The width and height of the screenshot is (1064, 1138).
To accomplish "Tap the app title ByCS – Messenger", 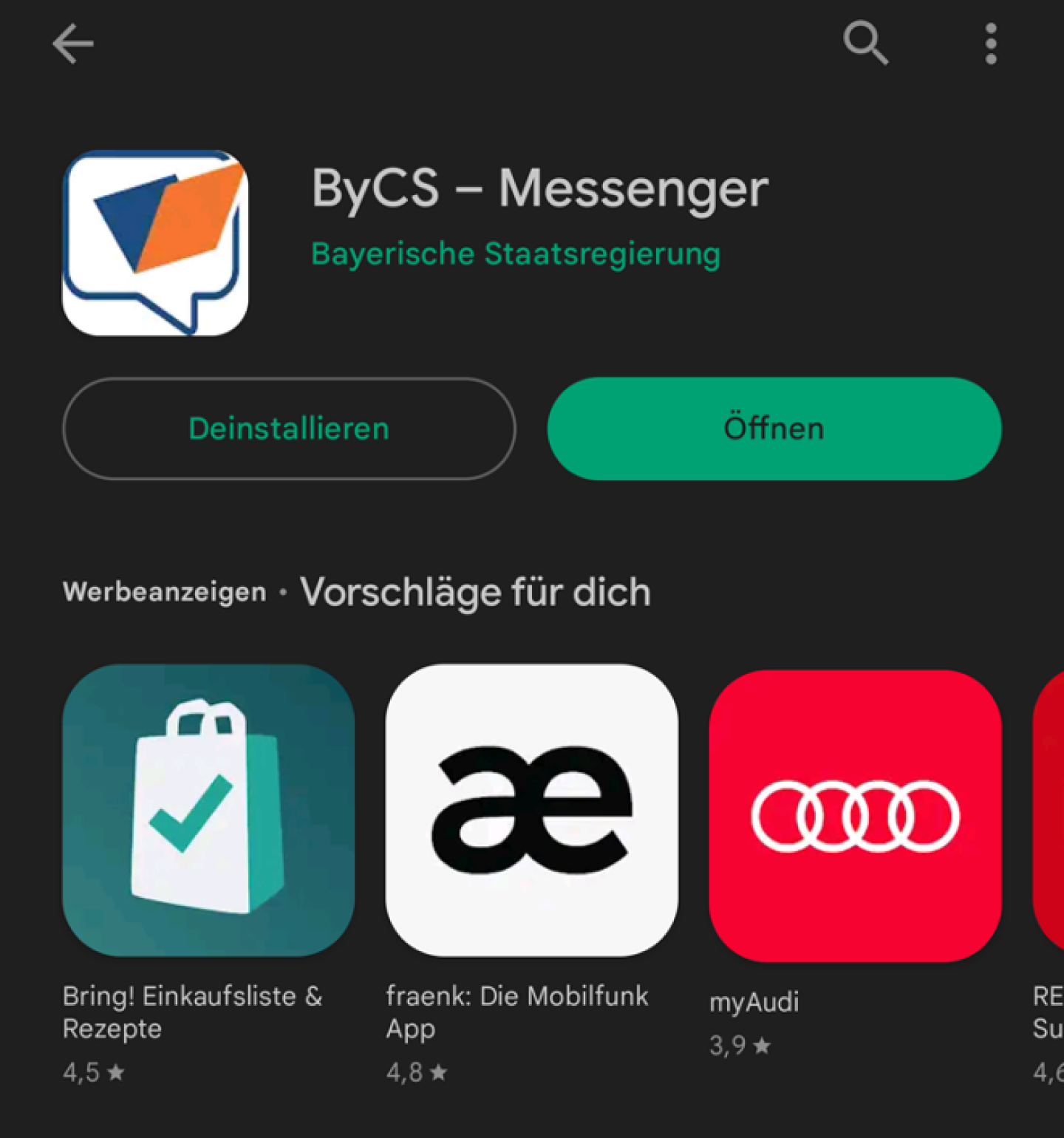I will [x=537, y=189].
